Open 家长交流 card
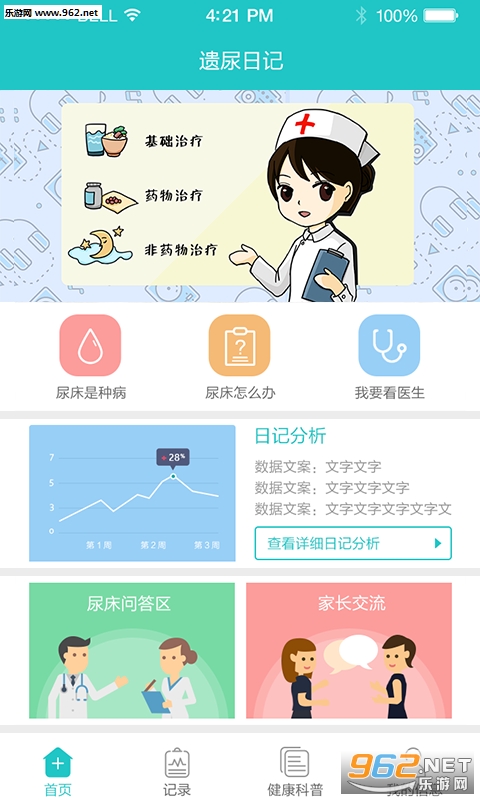This screenshot has height=800, width=480. (x=349, y=651)
